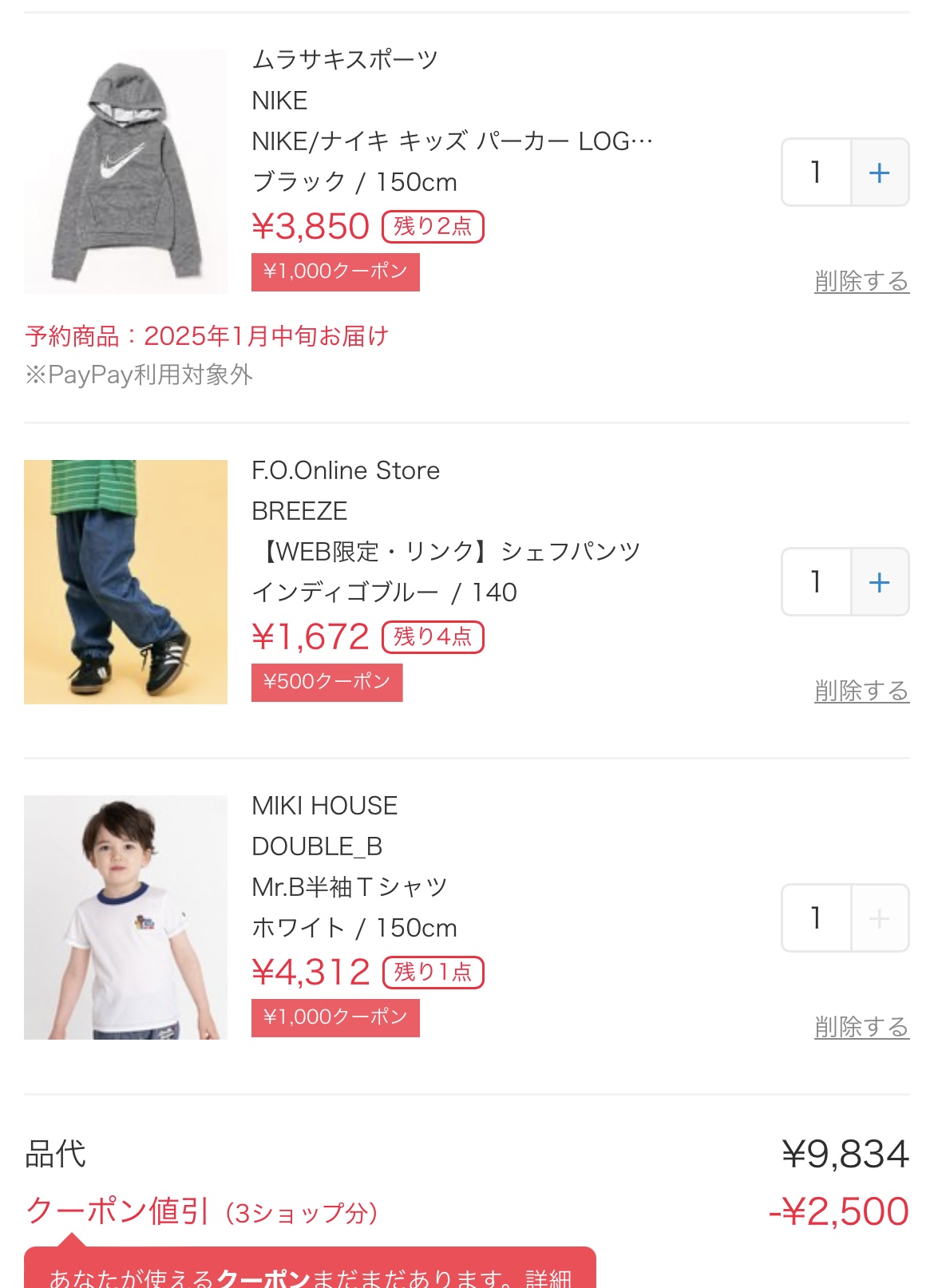The image size is (934, 1288).
Task: Delete BREEZE chef pants from cart
Action: tap(861, 691)
